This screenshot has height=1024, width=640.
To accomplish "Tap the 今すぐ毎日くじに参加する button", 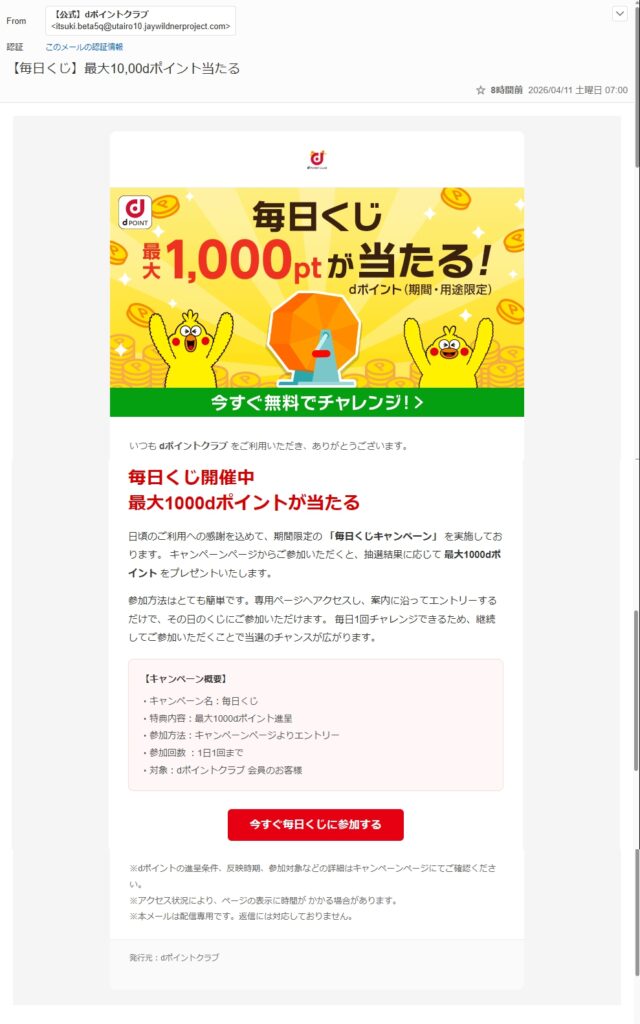I will [316, 825].
